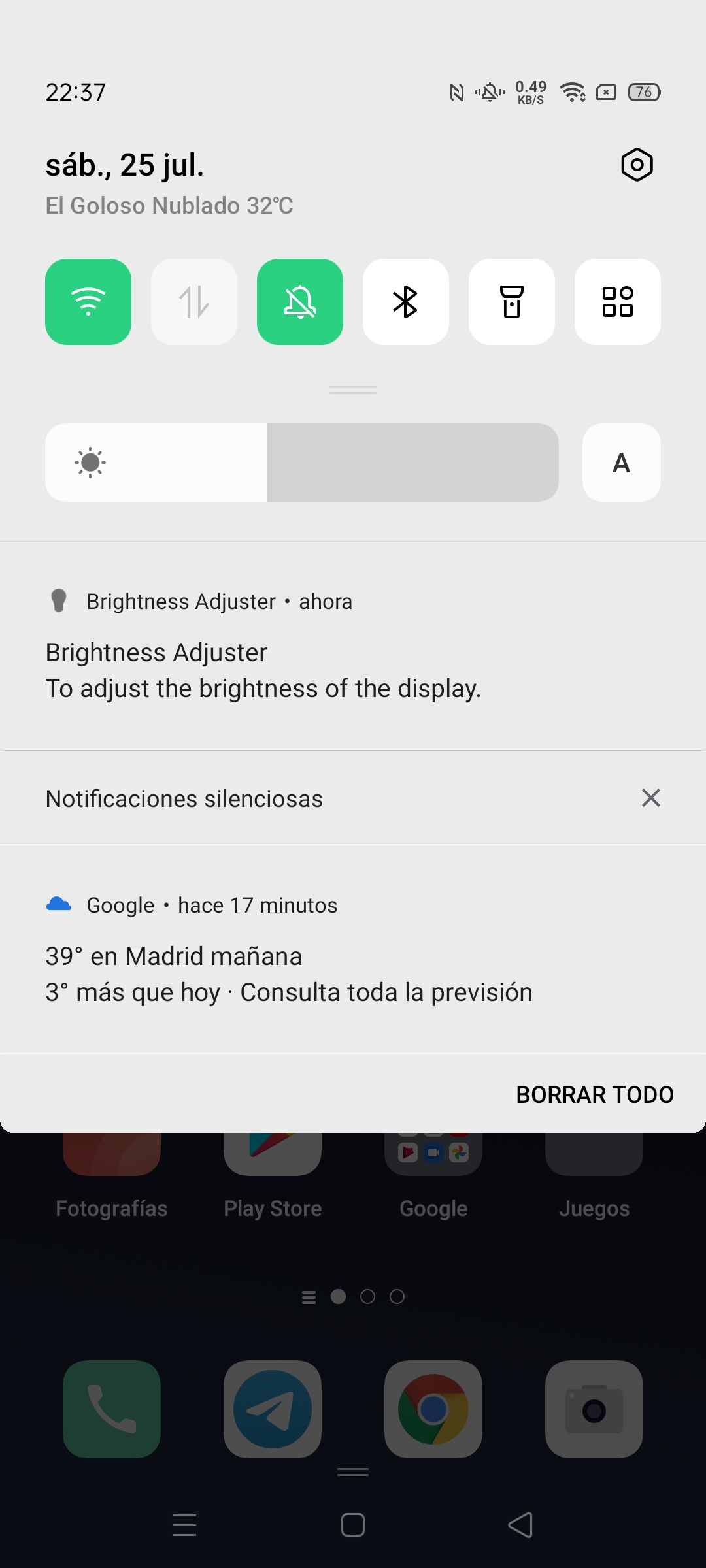Go back using the navigation bar
Viewport: 706px width, 1568px height.
(x=520, y=1526)
